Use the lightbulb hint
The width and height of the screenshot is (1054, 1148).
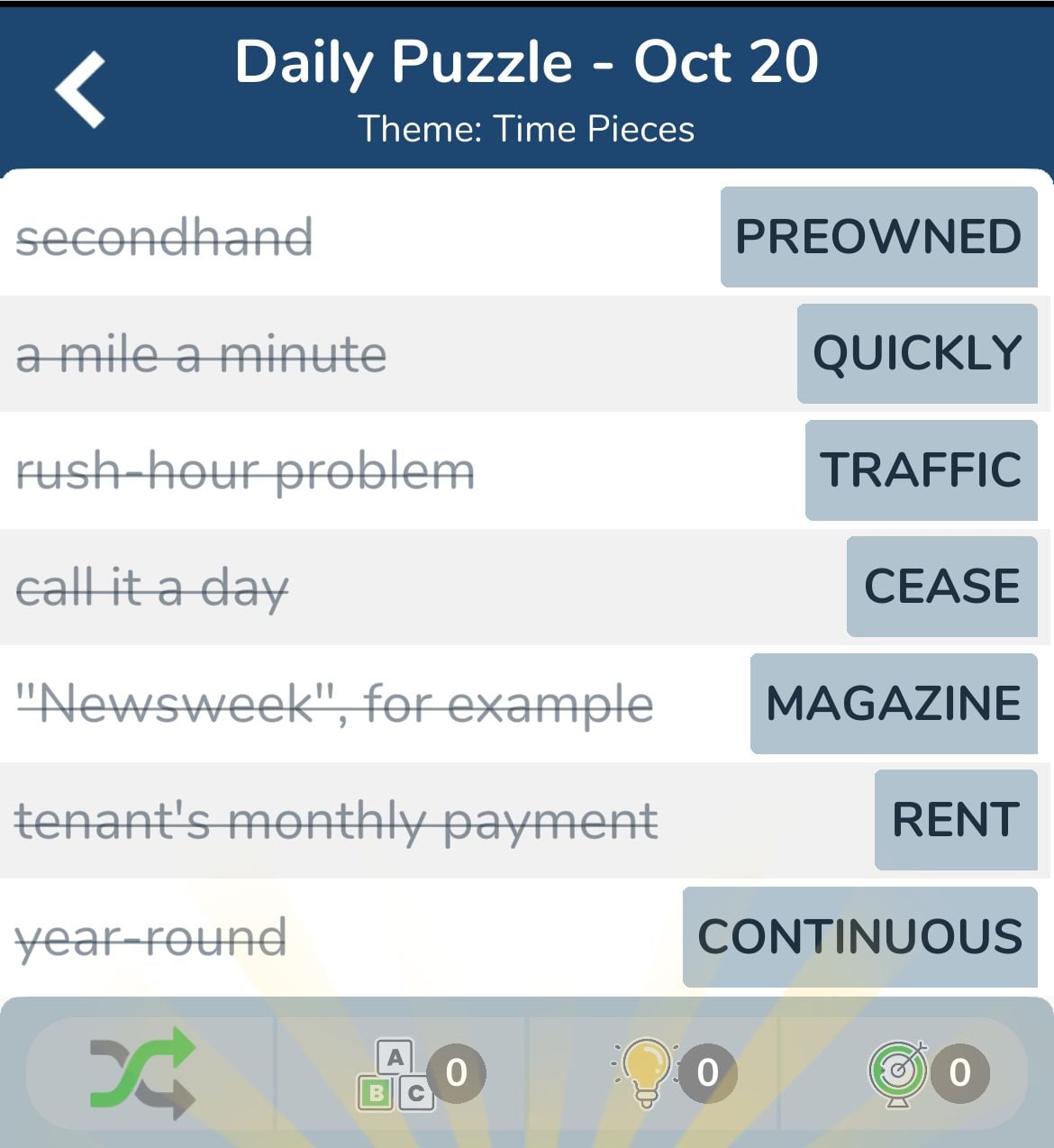(646, 1072)
